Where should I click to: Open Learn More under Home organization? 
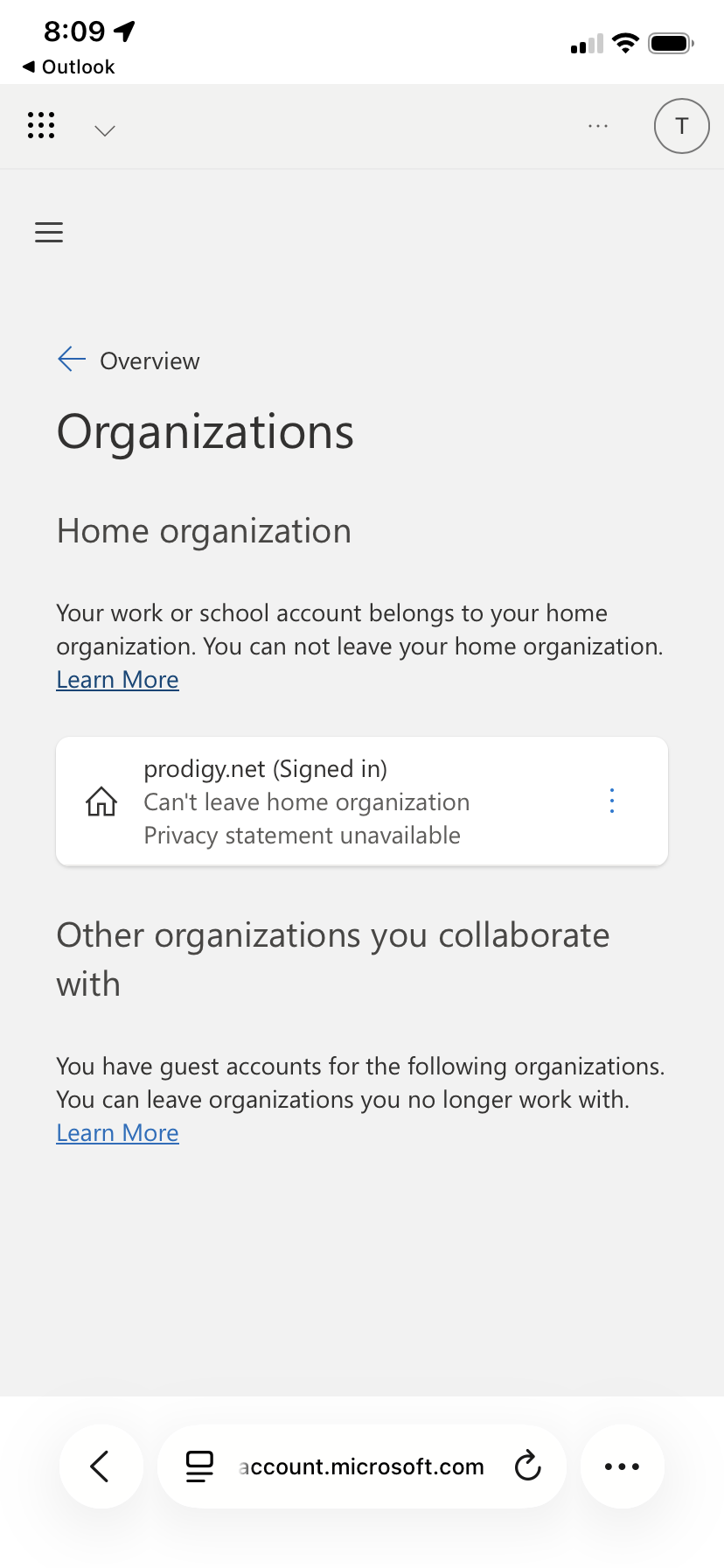[x=117, y=680]
